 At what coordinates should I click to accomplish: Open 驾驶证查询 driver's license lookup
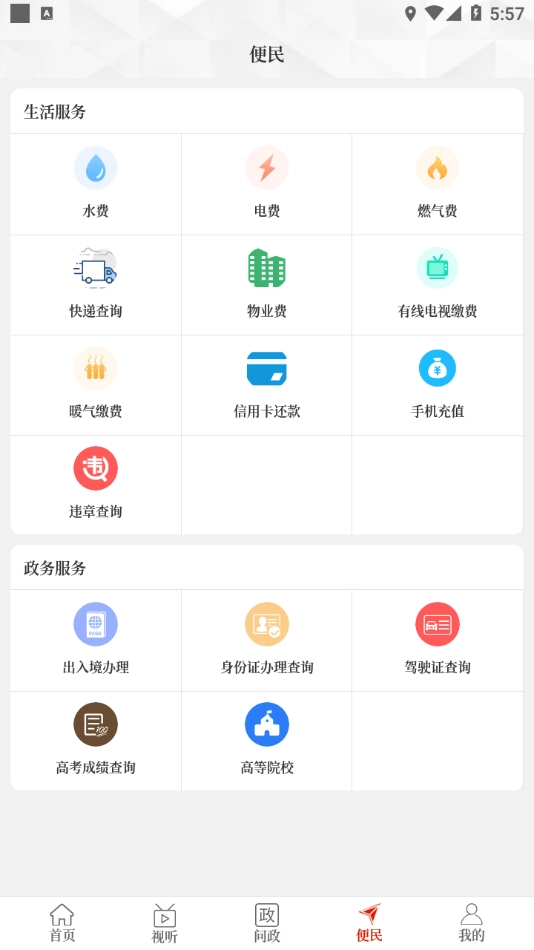pos(437,640)
